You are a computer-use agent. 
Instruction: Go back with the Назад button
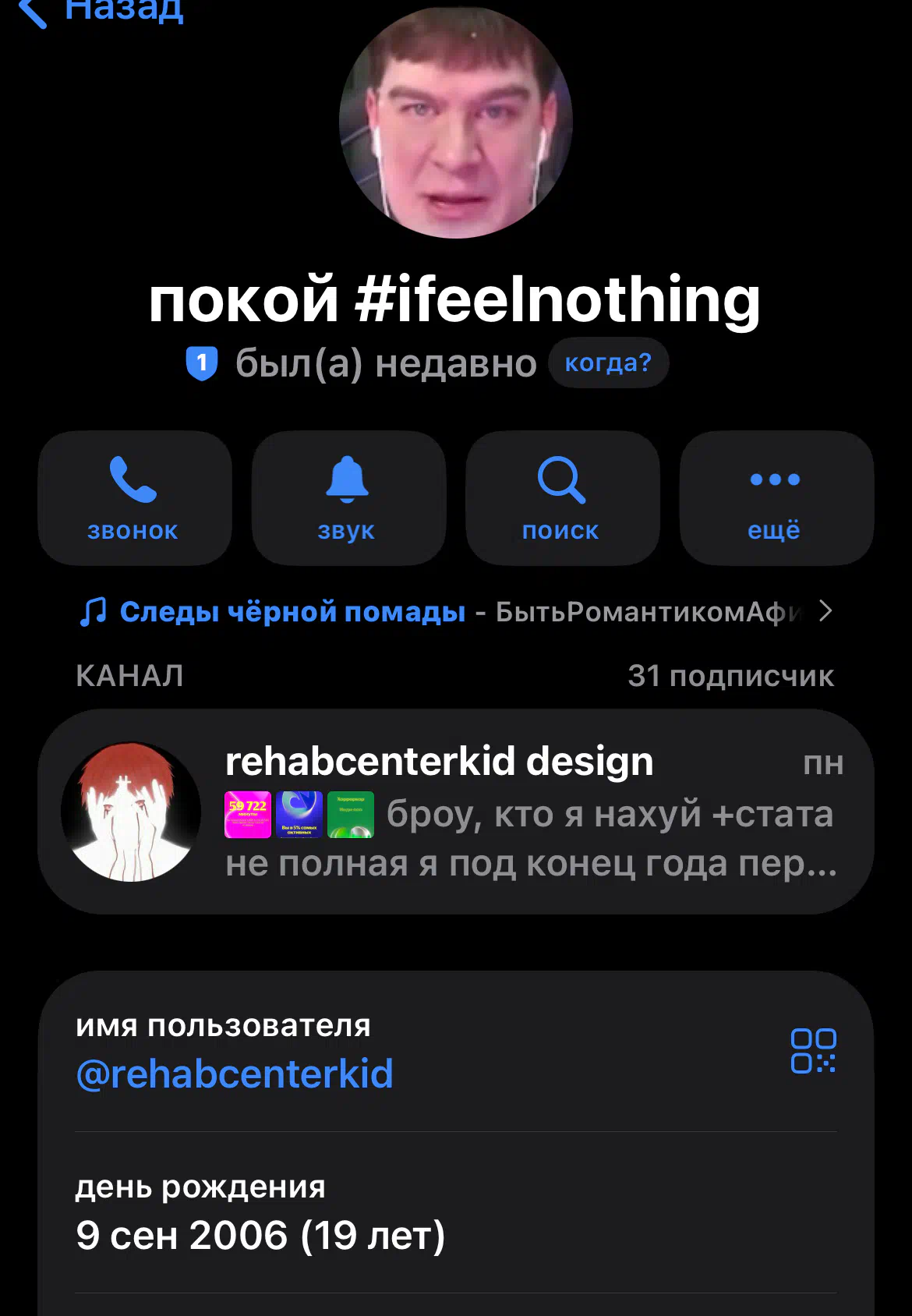[x=101, y=11]
